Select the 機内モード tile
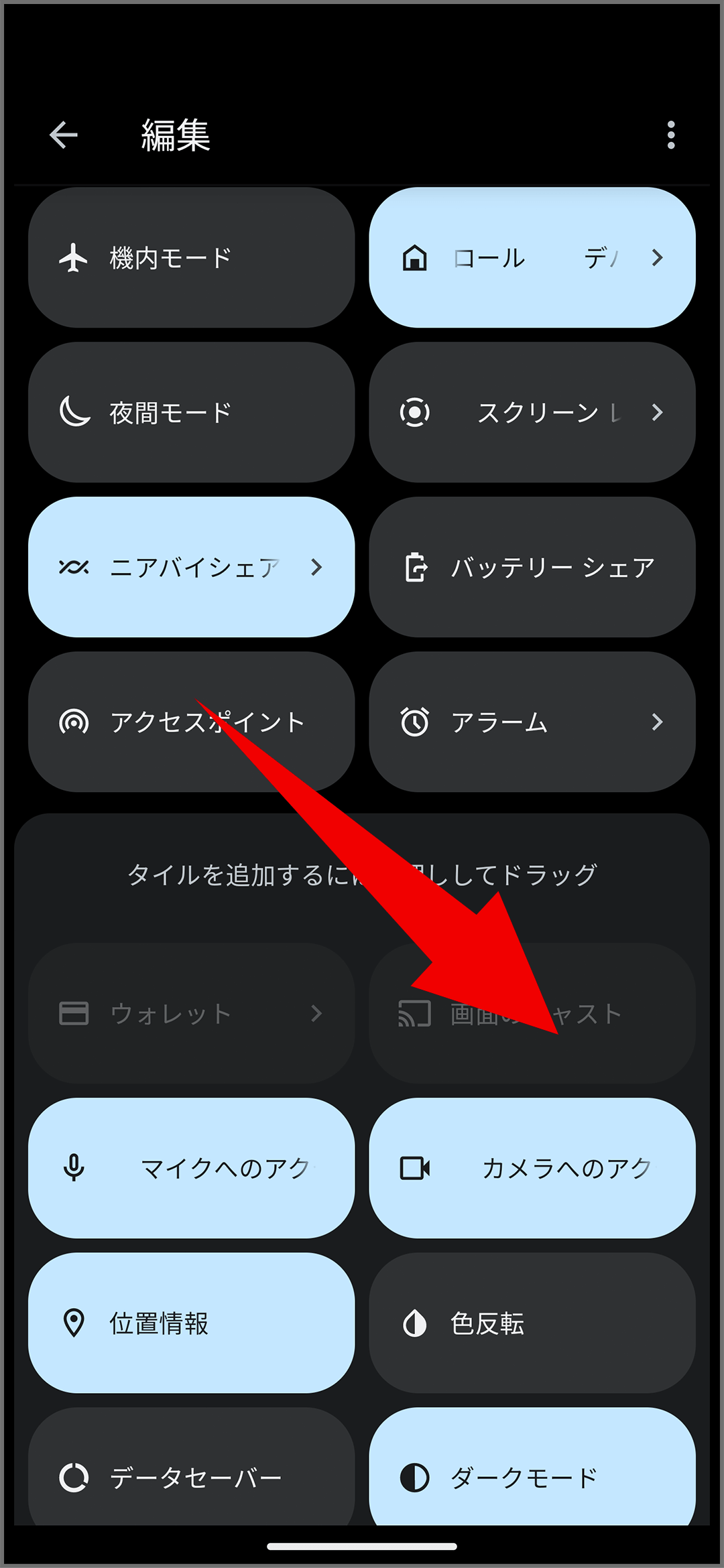The image size is (724, 1568). point(191,257)
